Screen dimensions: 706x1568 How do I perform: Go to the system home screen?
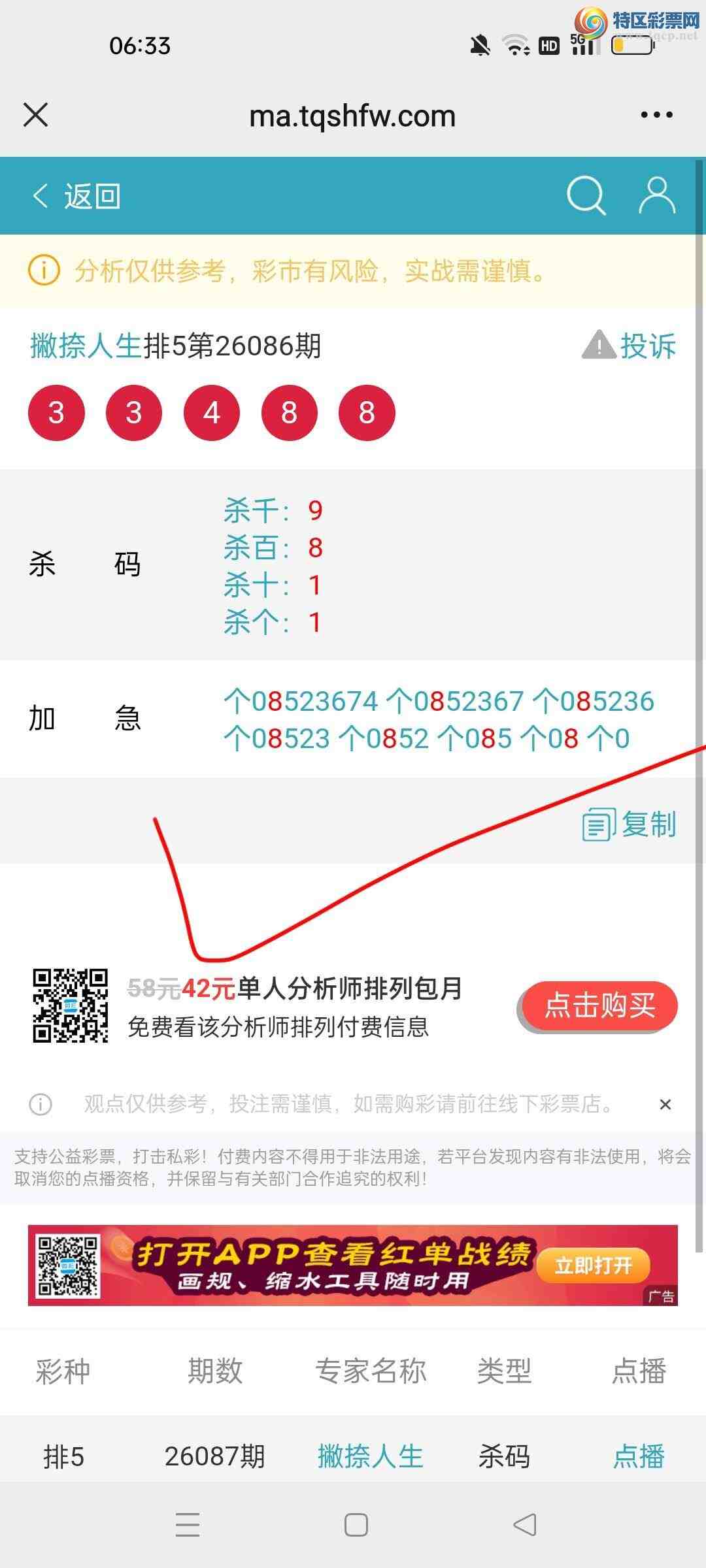[356, 1525]
